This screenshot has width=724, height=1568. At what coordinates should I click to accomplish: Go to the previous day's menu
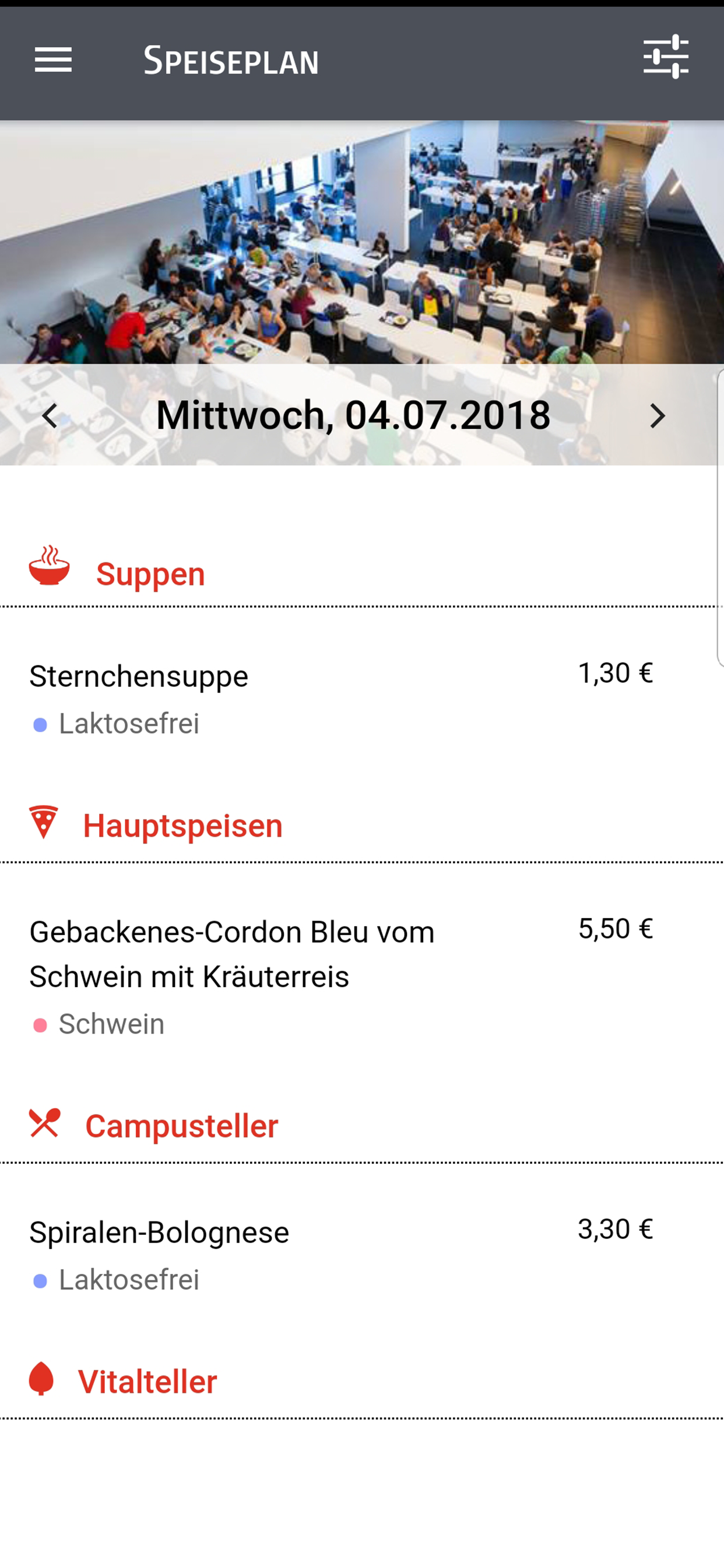pyautogui.click(x=50, y=416)
